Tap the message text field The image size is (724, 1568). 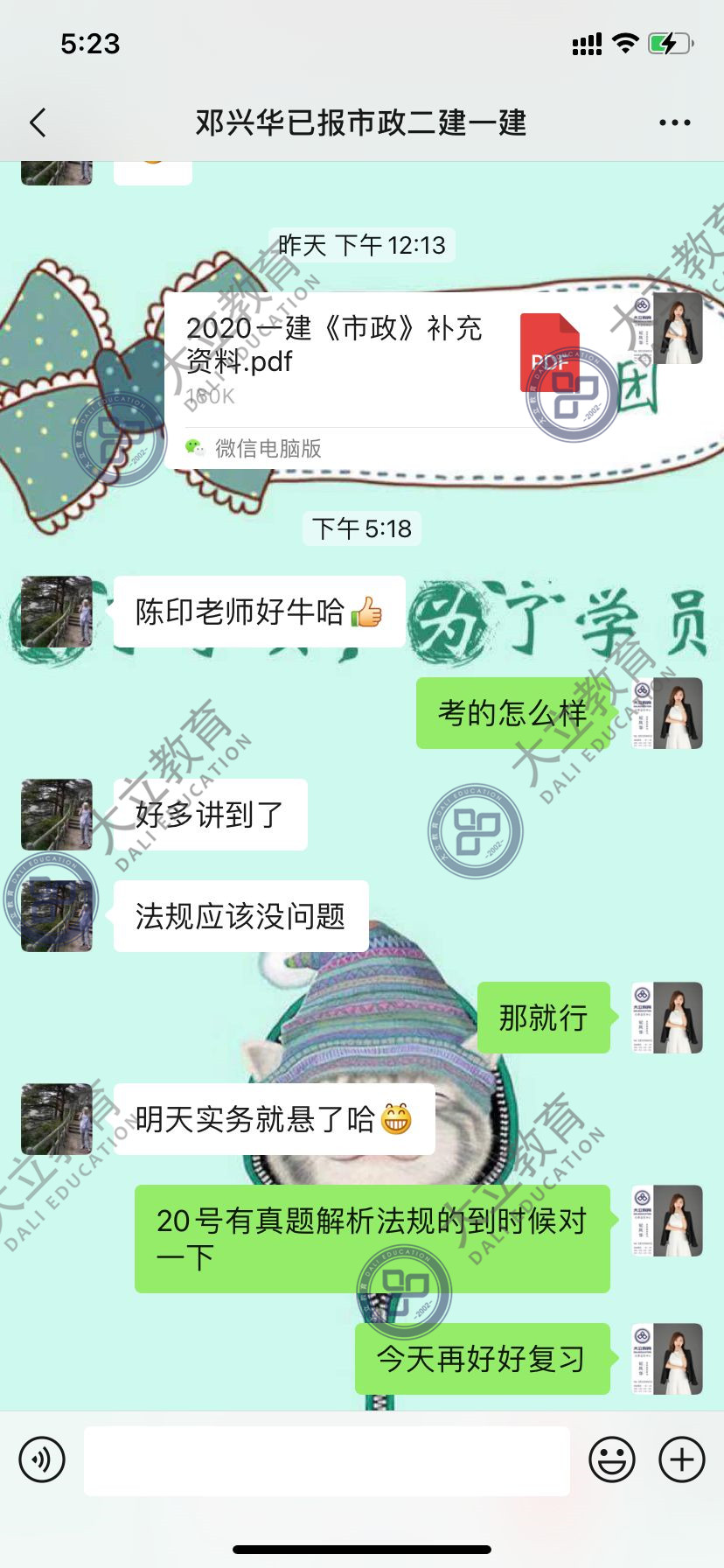(x=326, y=1460)
